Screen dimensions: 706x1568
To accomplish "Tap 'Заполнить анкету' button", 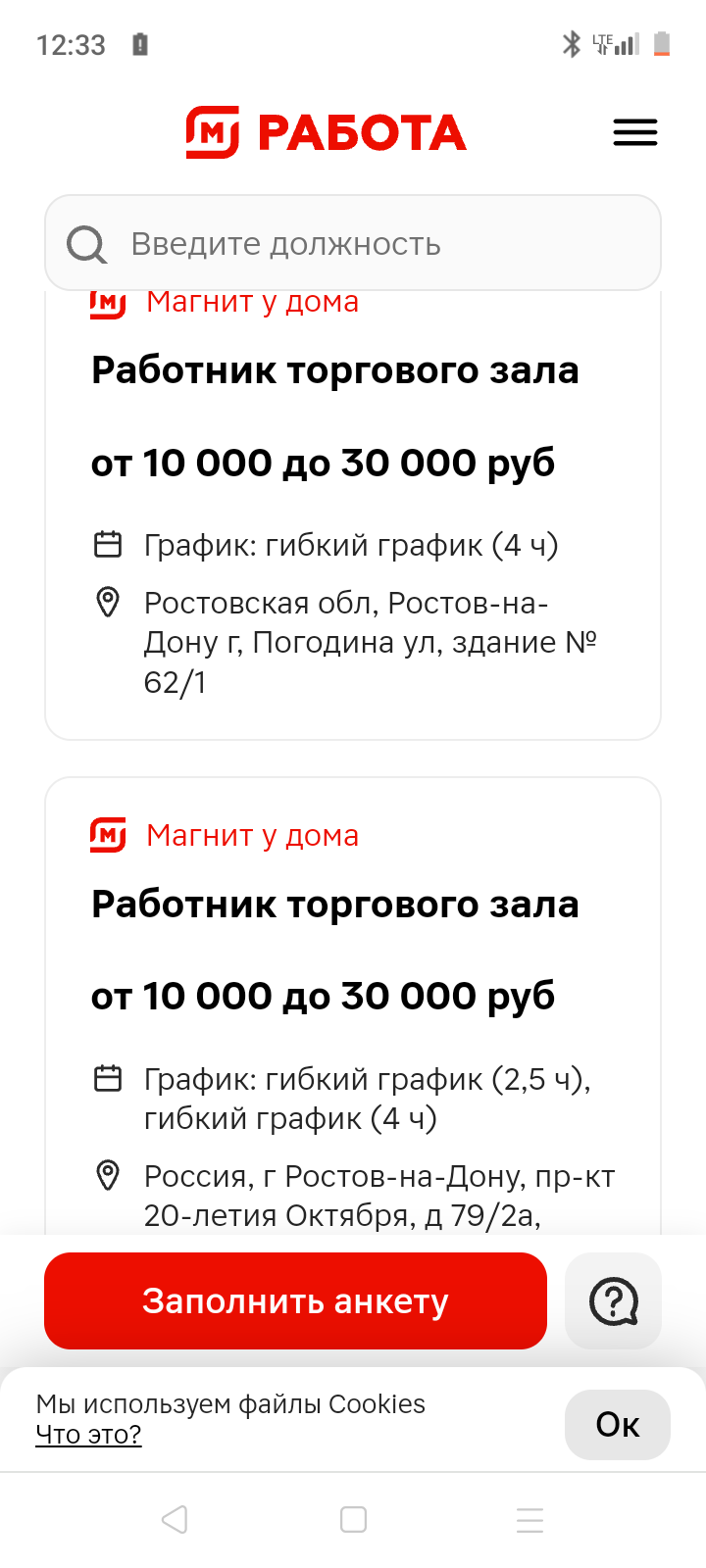I will point(295,1300).
